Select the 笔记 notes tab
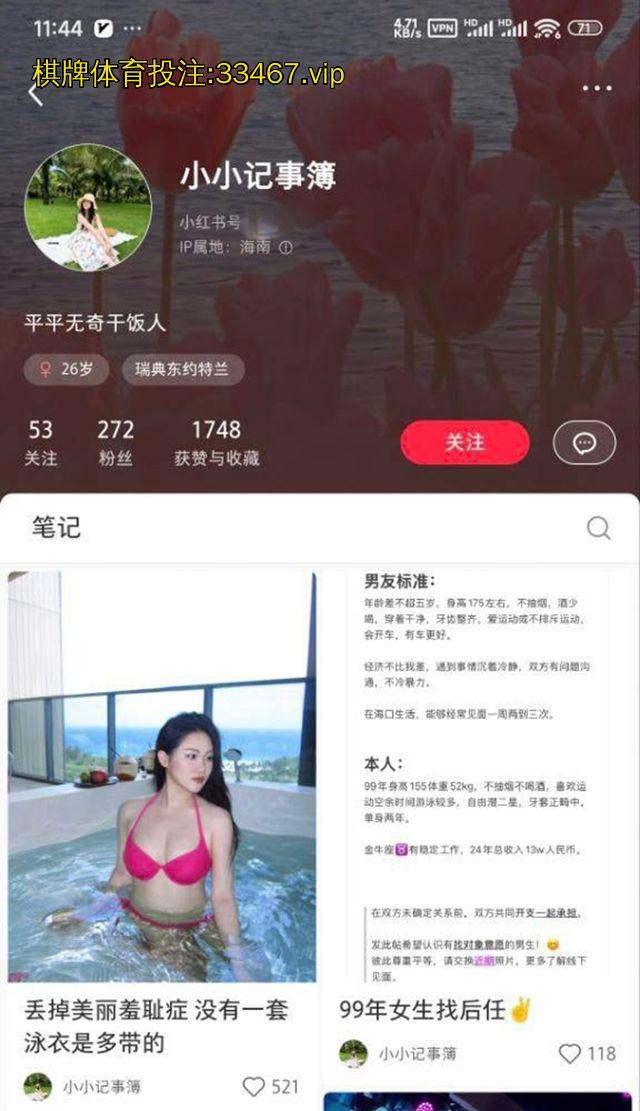Screen dimensions: 640x1111 (56, 527)
